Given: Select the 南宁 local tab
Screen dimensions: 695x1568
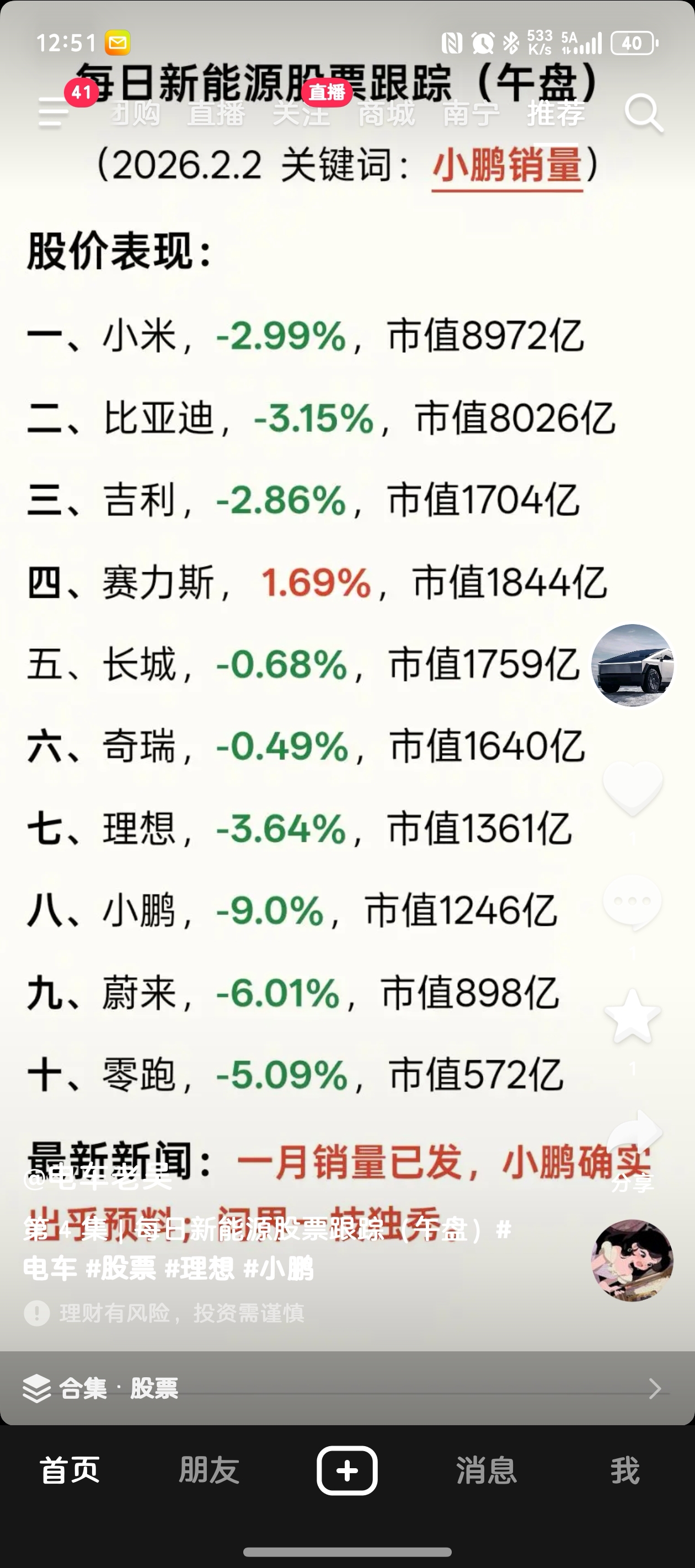Looking at the screenshot, I should pos(471,113).
